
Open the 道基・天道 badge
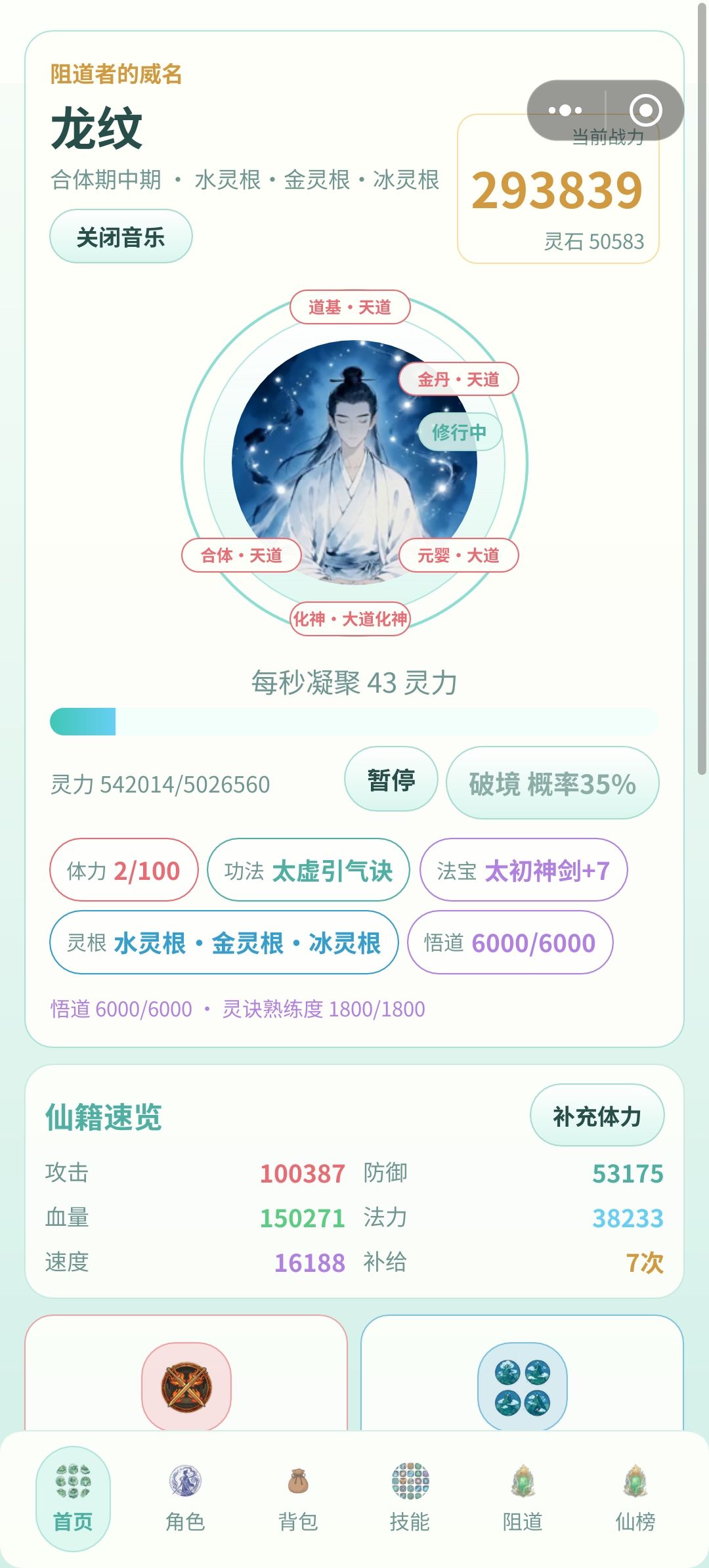350,307
